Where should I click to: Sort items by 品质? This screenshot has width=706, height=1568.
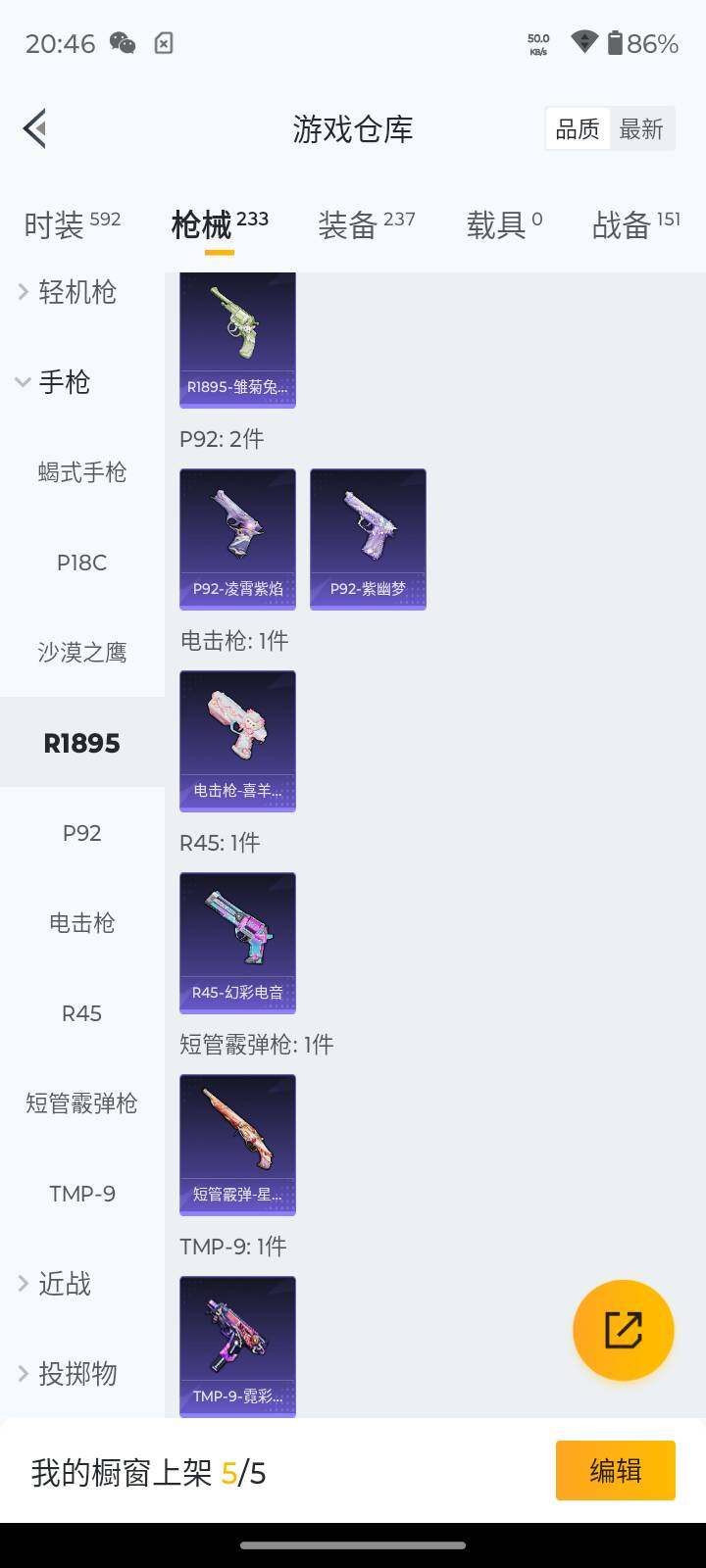point(578,128)
